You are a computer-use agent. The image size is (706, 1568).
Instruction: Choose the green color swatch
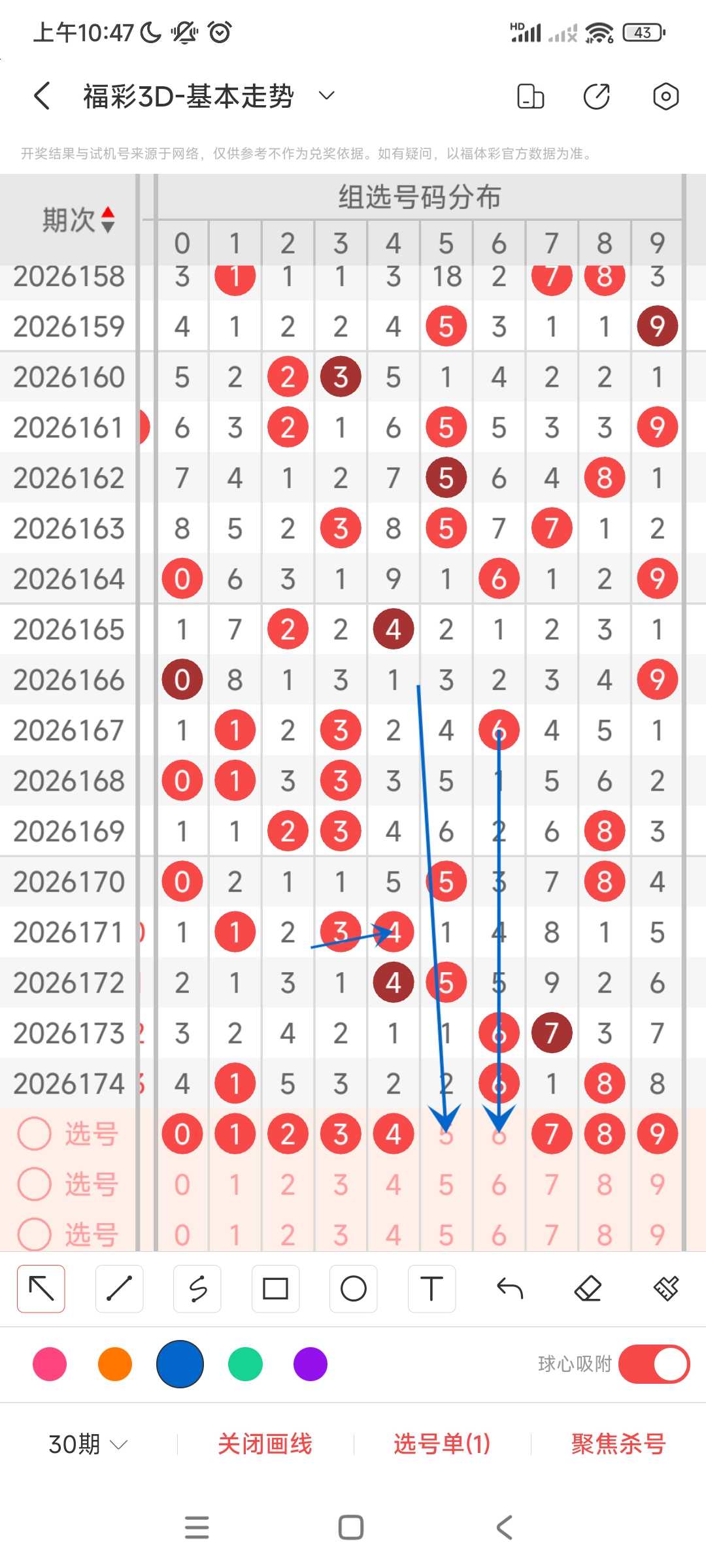pyautogui.click(x=245, y=1364)
